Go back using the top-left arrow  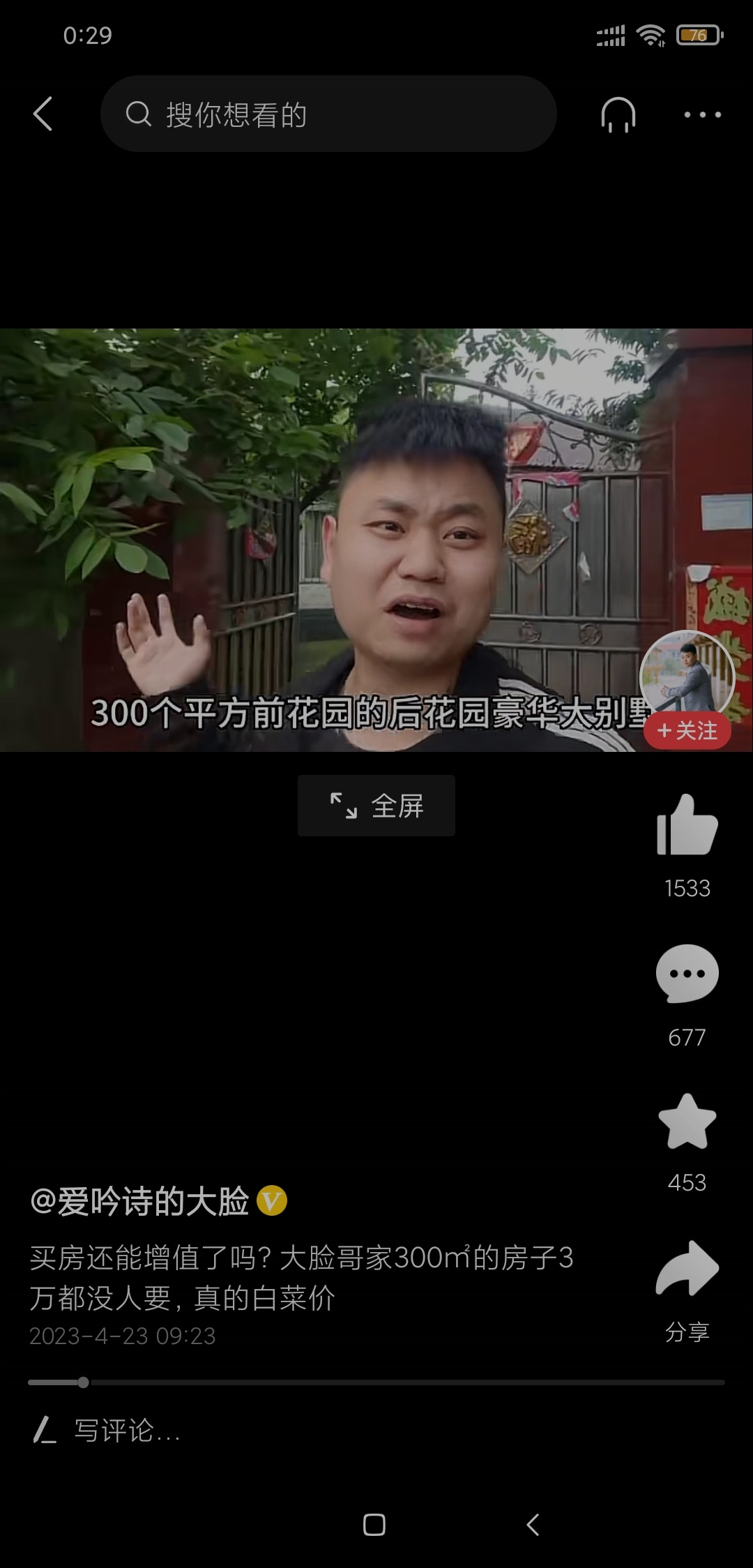(x=43, y=114)
